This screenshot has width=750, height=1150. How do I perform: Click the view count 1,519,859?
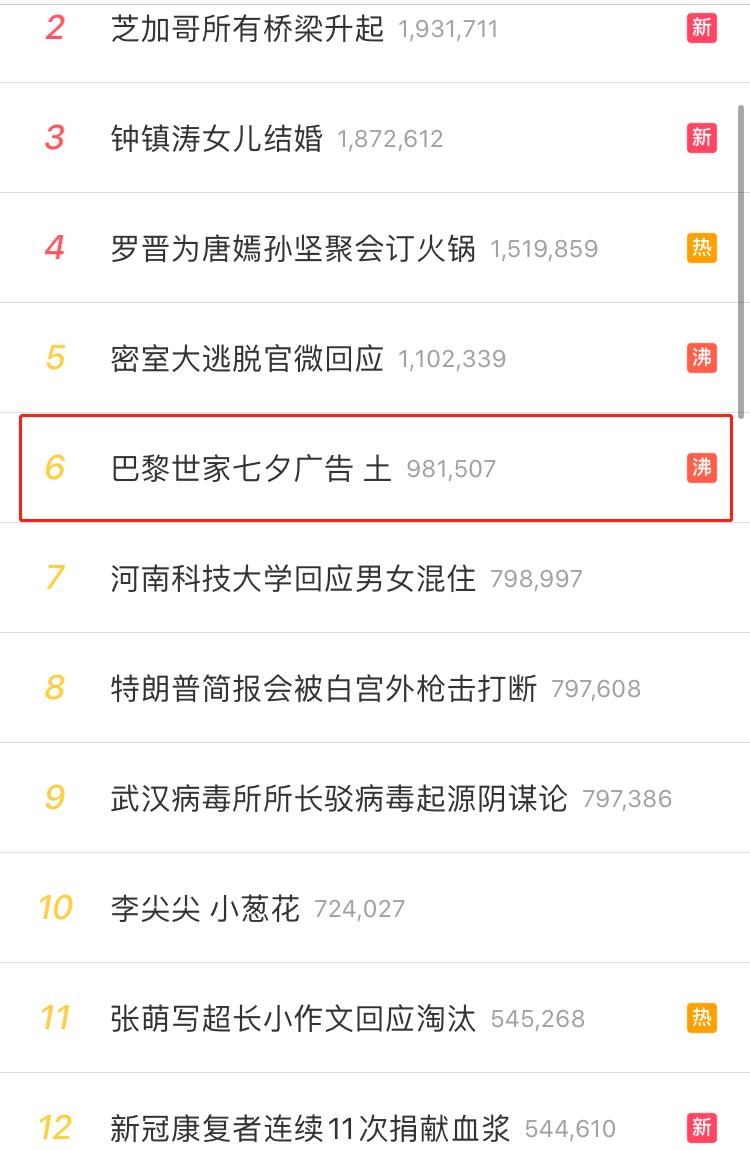coord(545,248)
